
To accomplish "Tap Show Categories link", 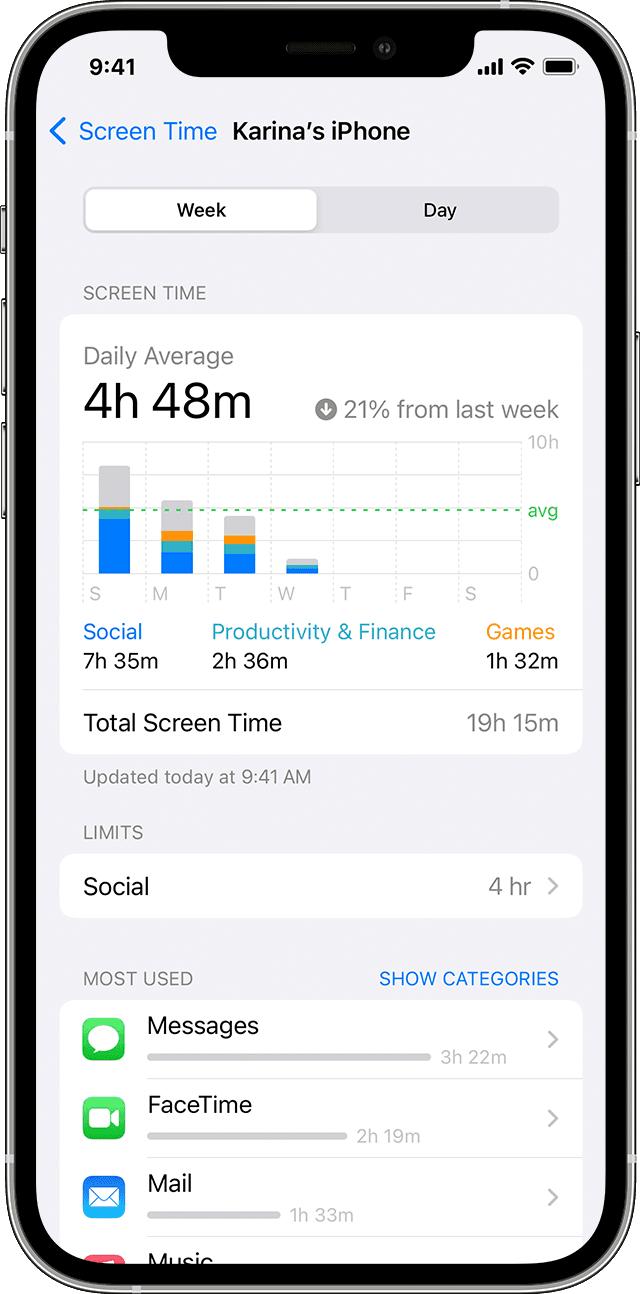I will tap(468, 979).
